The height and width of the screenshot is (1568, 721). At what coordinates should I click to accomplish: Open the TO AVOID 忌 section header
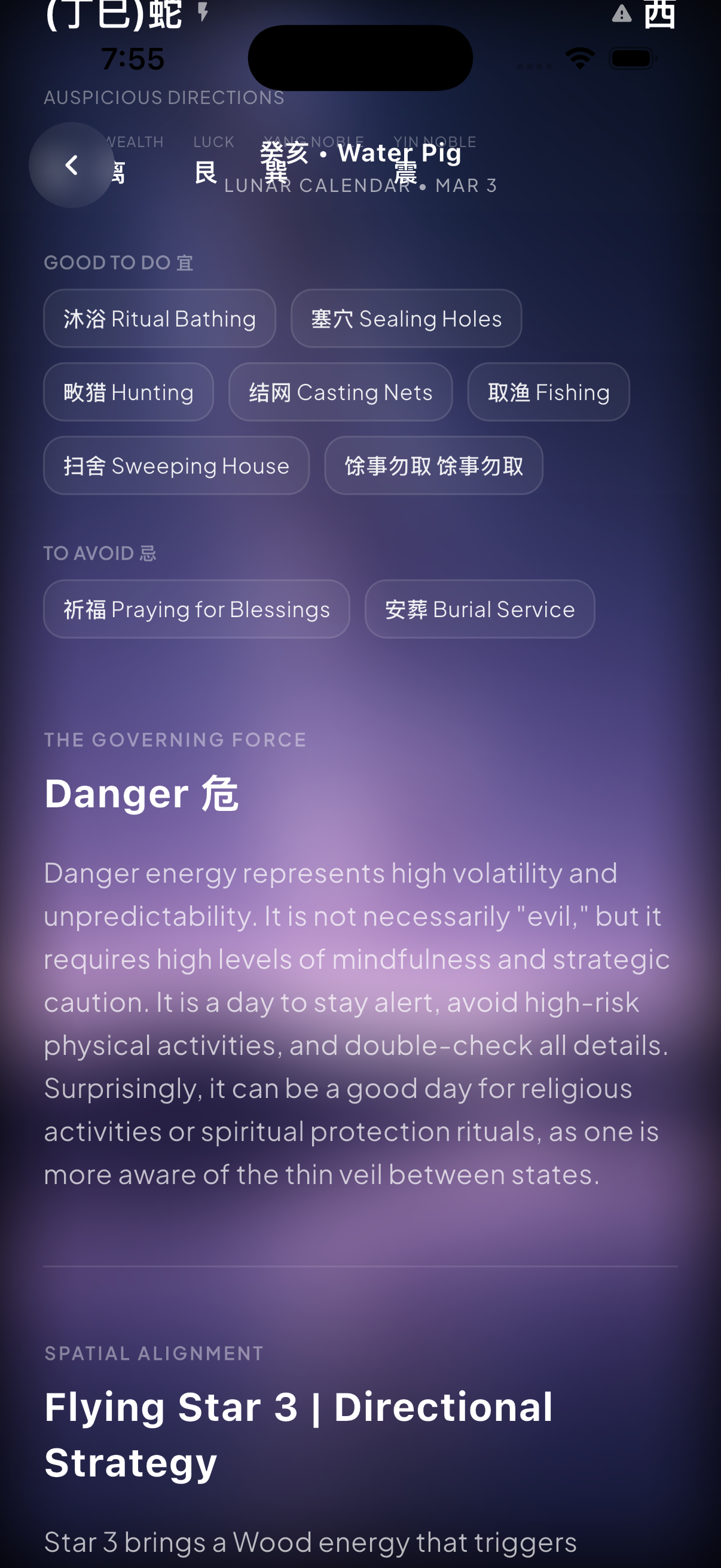point(100,553)
